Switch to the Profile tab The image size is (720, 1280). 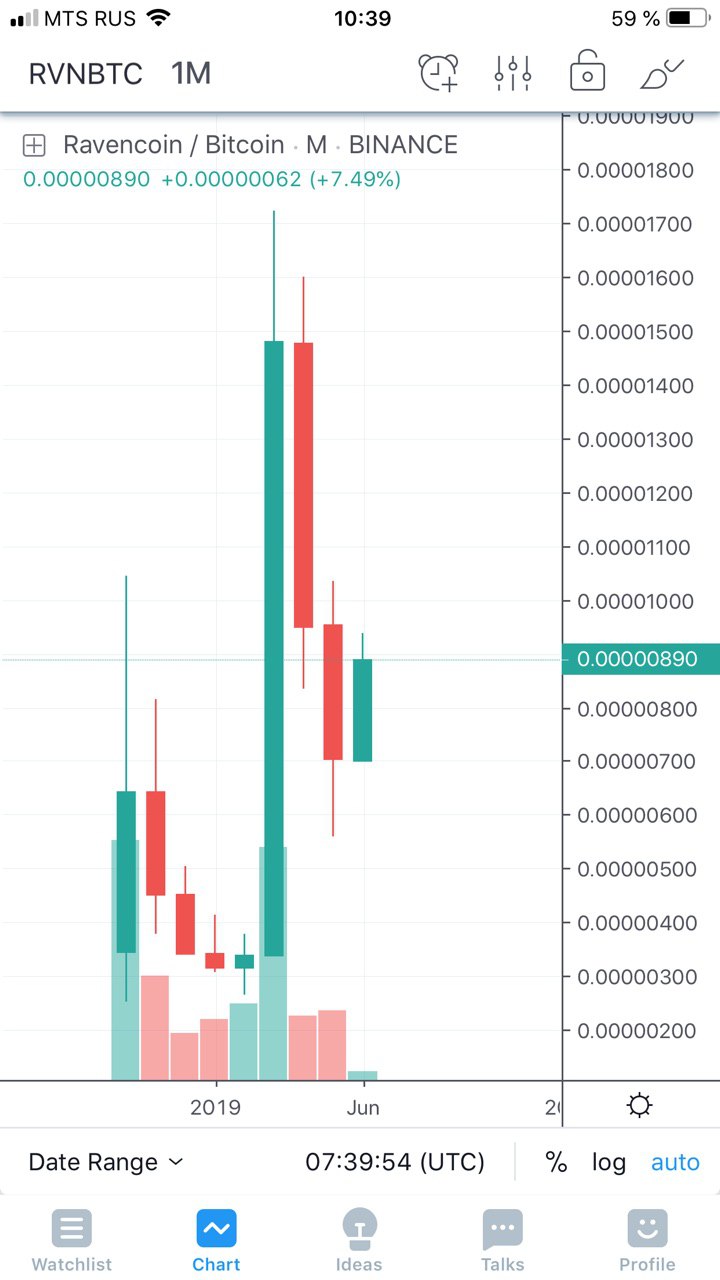pos(647,1240)
